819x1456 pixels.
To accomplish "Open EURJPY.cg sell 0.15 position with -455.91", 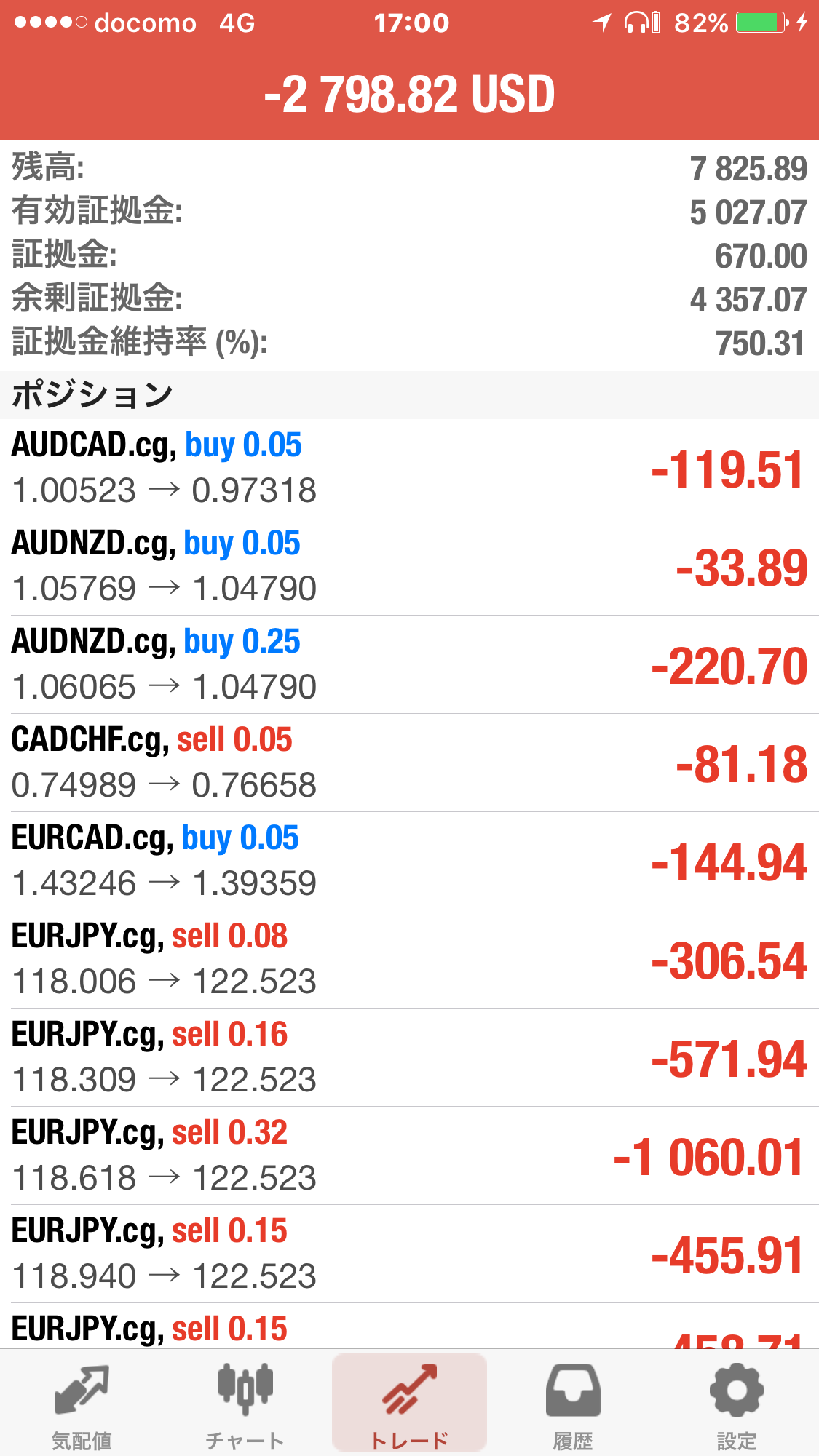I will pyautogui.click(x=409, y=1254).
